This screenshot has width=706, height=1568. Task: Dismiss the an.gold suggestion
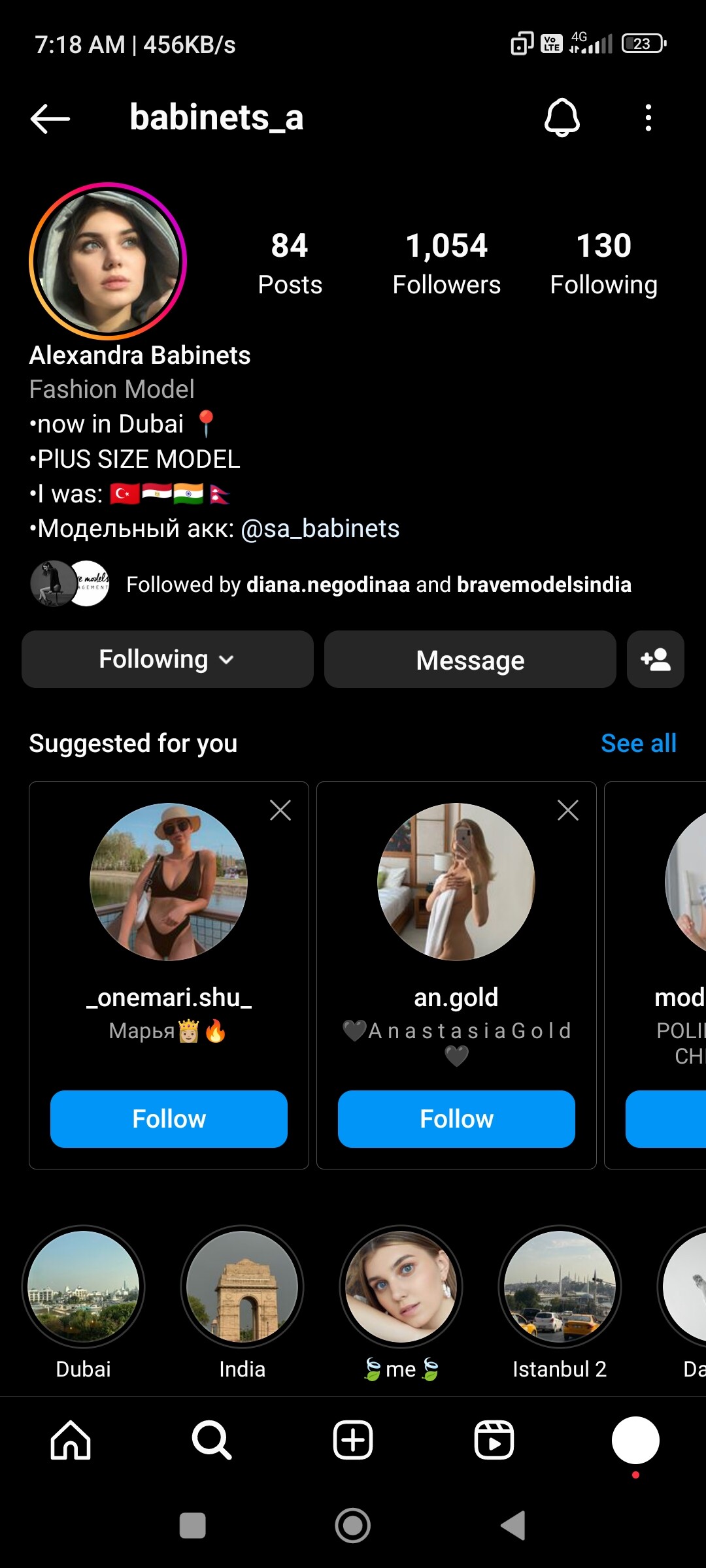point(568,811)
